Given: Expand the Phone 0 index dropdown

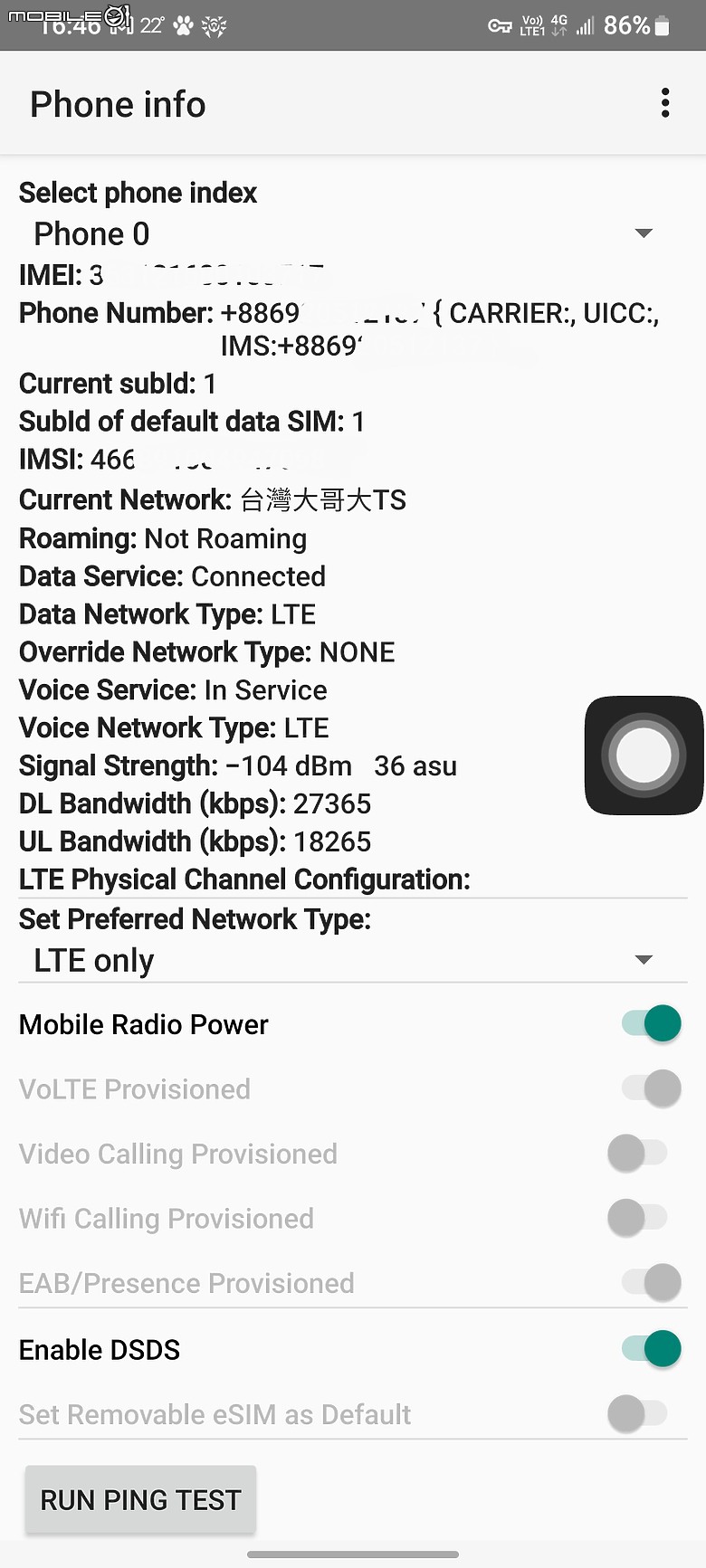Looking at the screenshot, I should (x=353, y=233).
